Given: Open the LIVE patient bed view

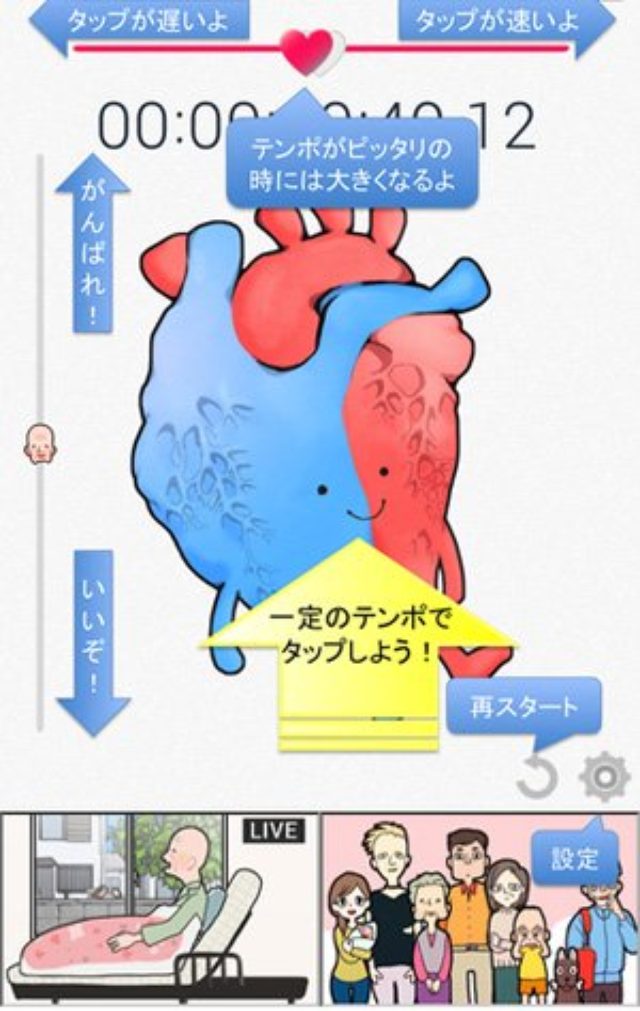Looking at the screenshot, I should [159, 909].
